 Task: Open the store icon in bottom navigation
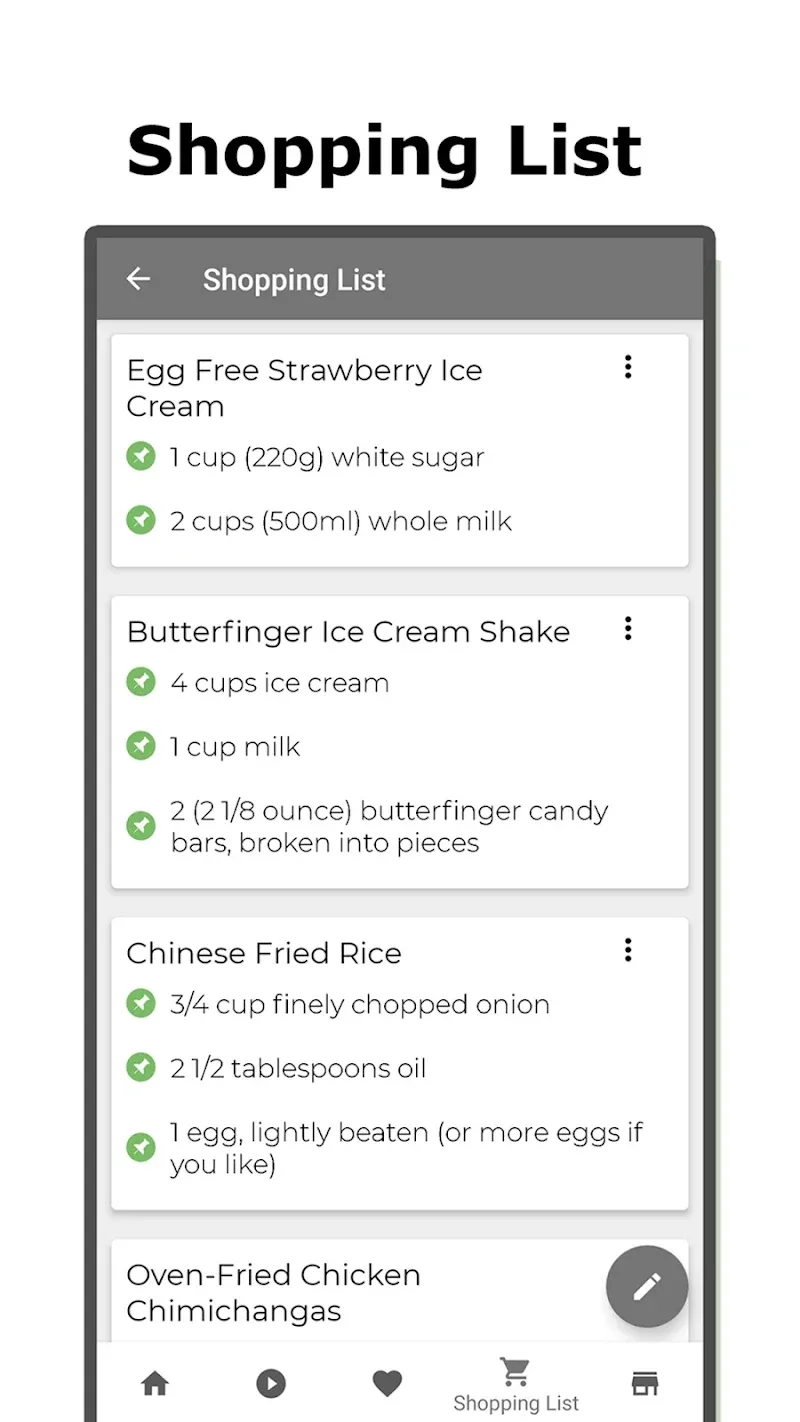(645, 1383)
